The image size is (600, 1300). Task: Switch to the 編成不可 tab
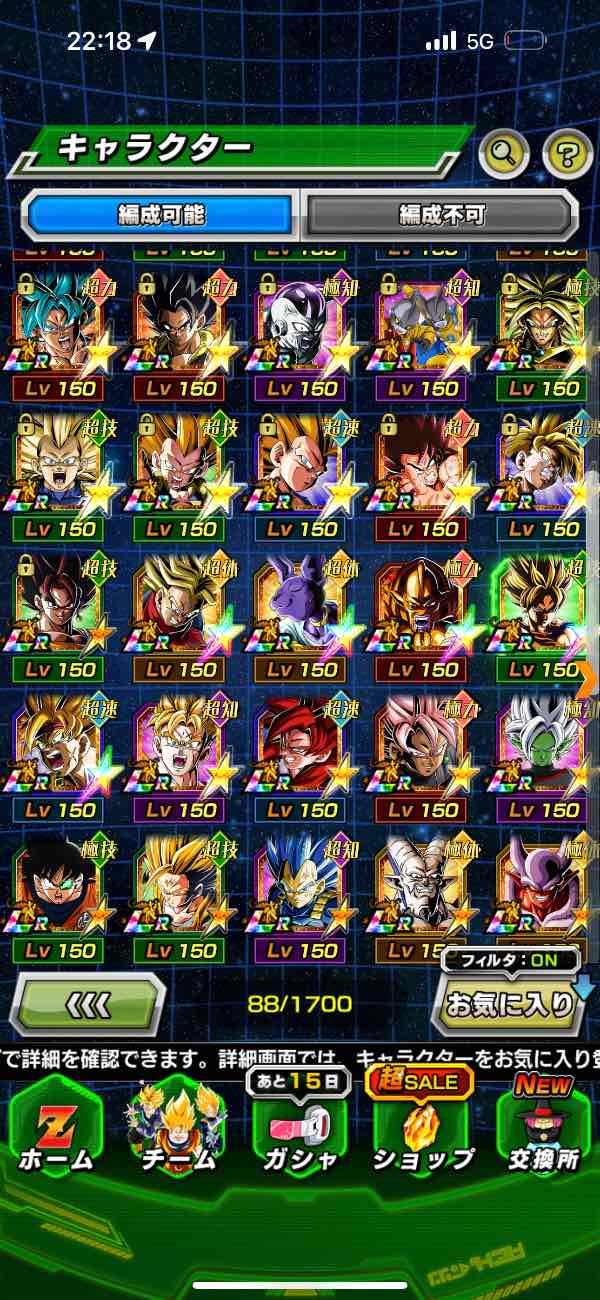pos(441,214)
